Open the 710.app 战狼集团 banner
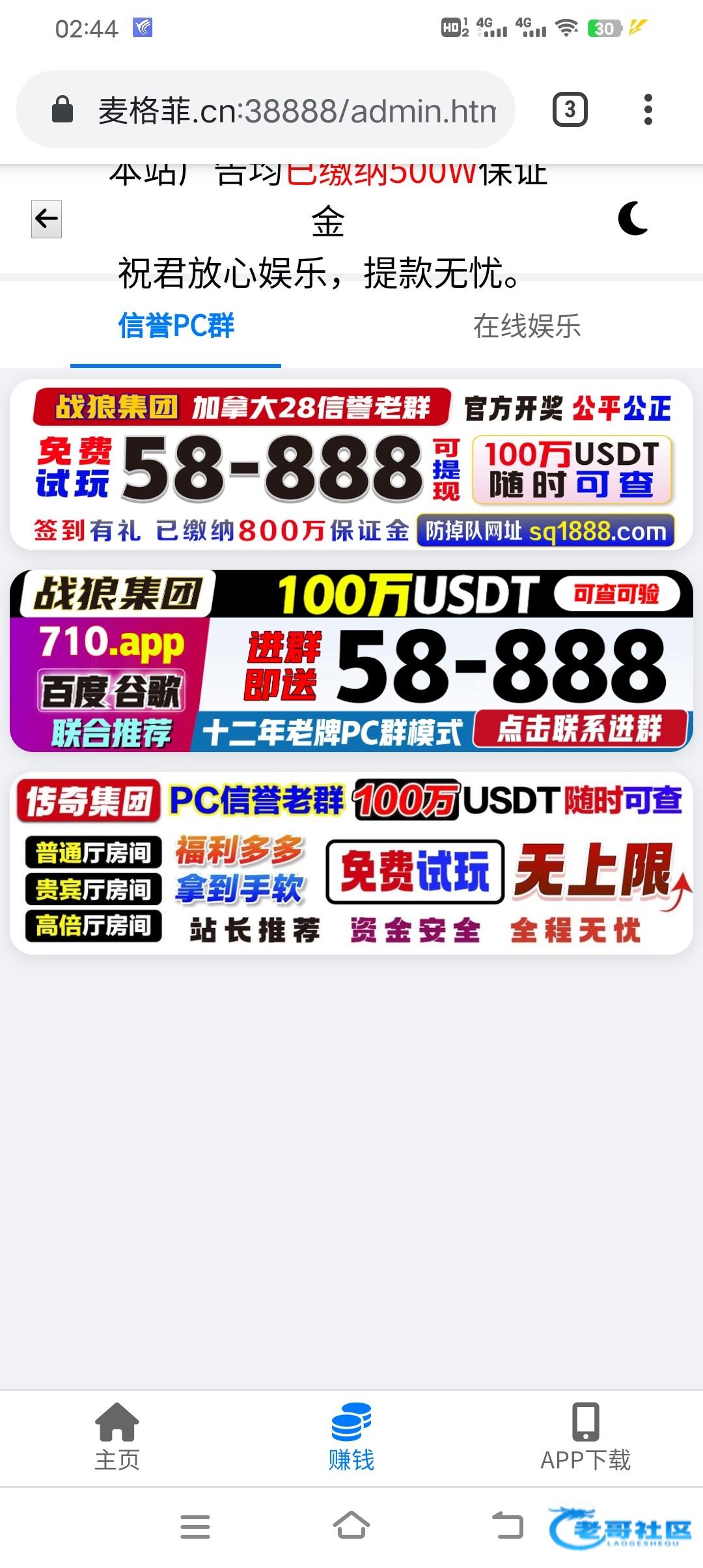The height and width of the screenshot is (1568, 703). pyautogui.click(x=351, y=660)
